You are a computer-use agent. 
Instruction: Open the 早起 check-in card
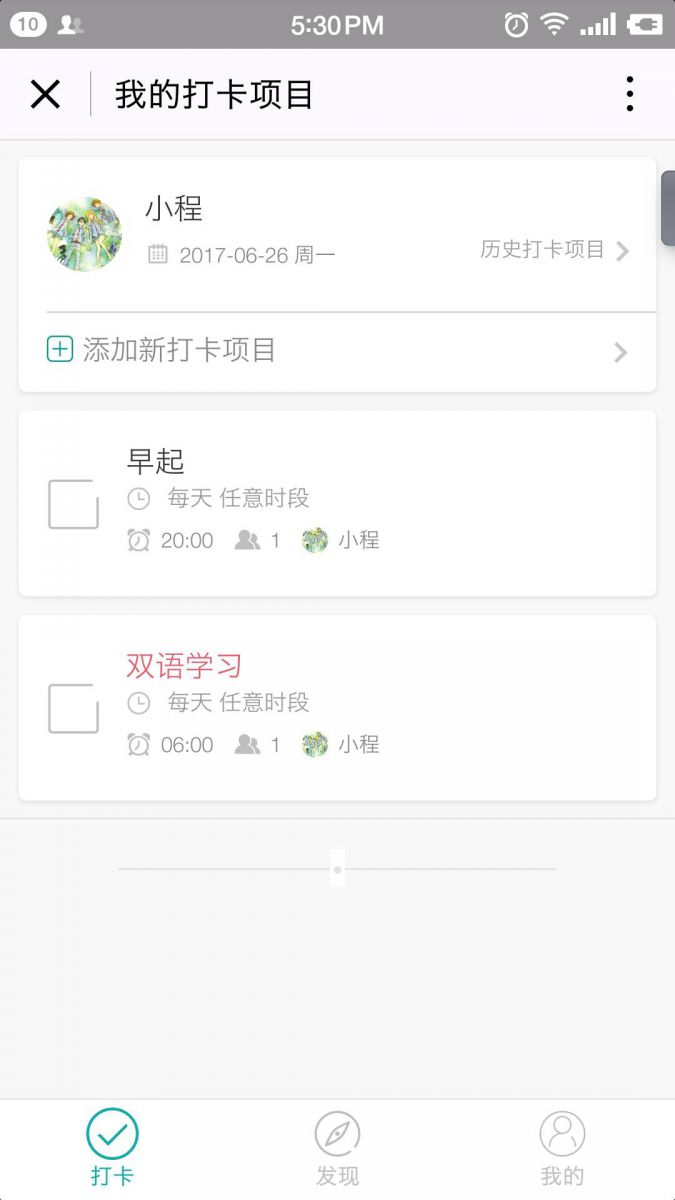tap(337, 503)
